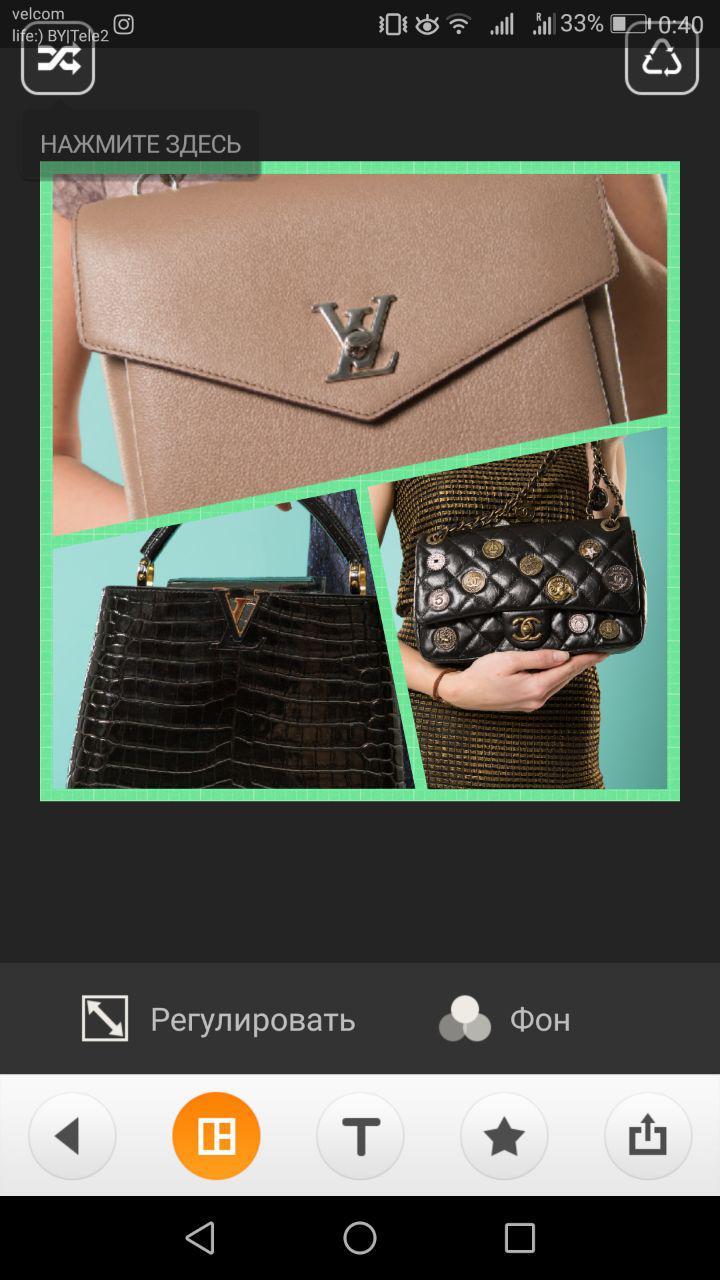
Task: Tap the system home button
Action: (x=360, y=1238)
